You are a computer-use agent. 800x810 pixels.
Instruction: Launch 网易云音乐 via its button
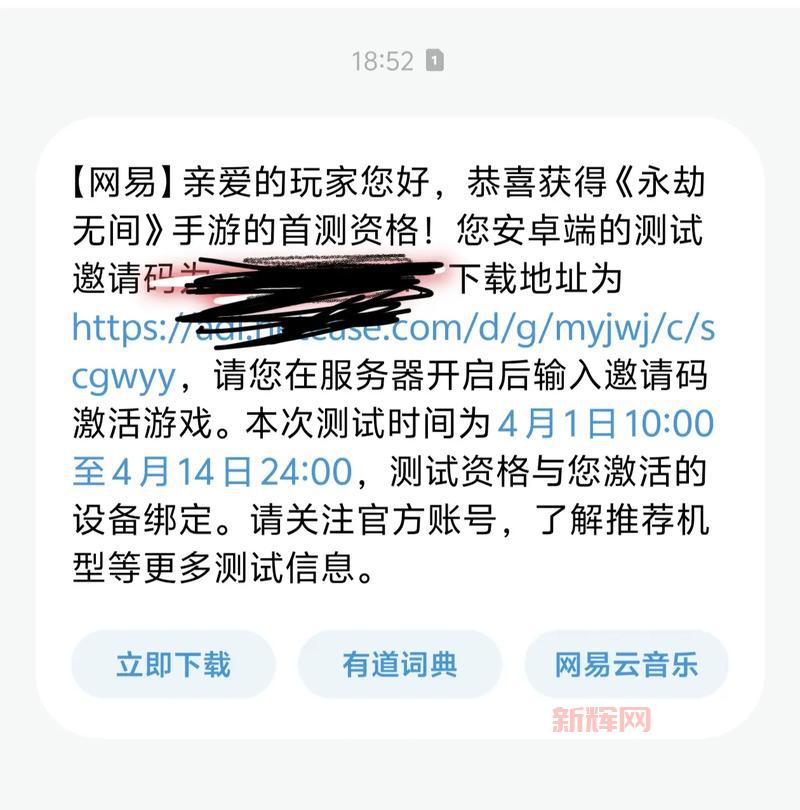625,662
